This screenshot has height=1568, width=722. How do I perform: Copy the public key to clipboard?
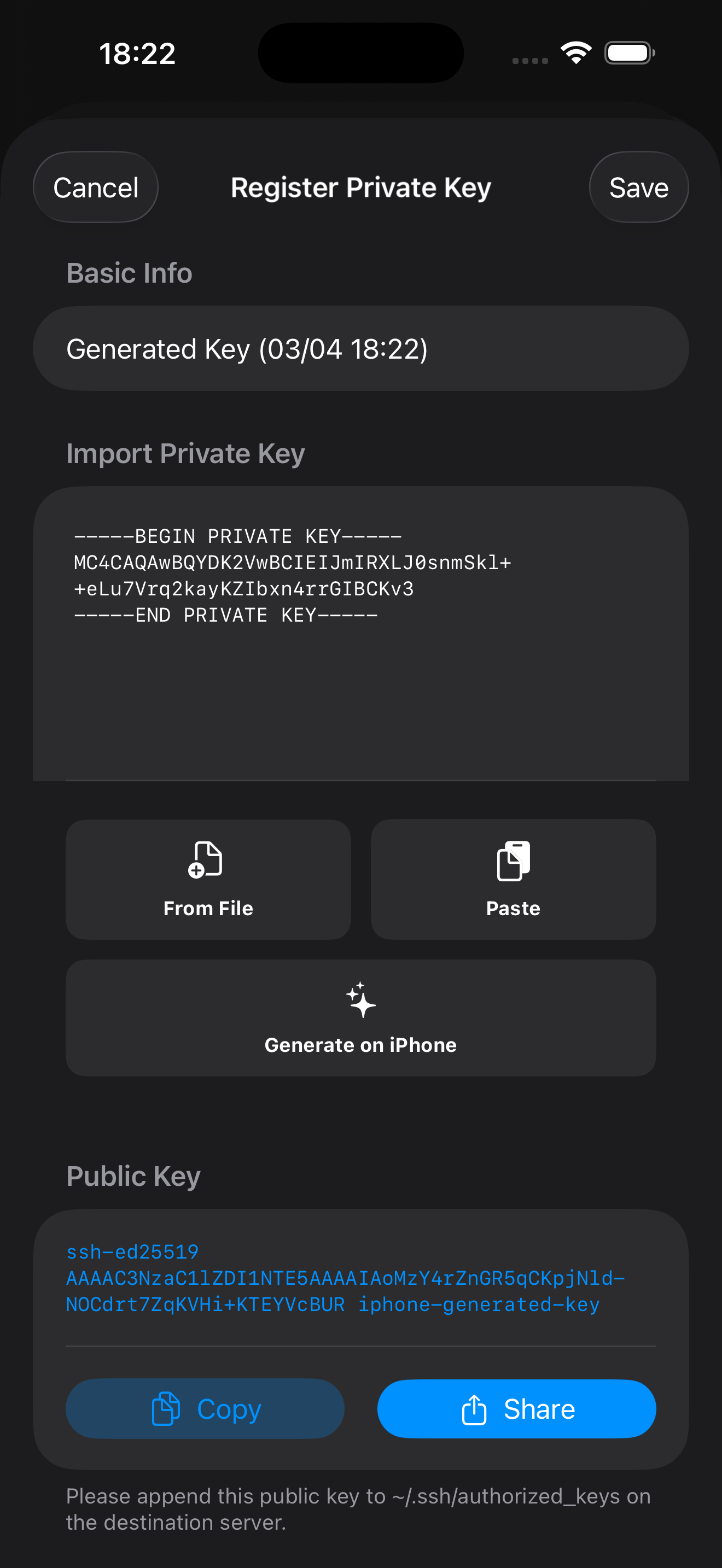pos(205,1408)
